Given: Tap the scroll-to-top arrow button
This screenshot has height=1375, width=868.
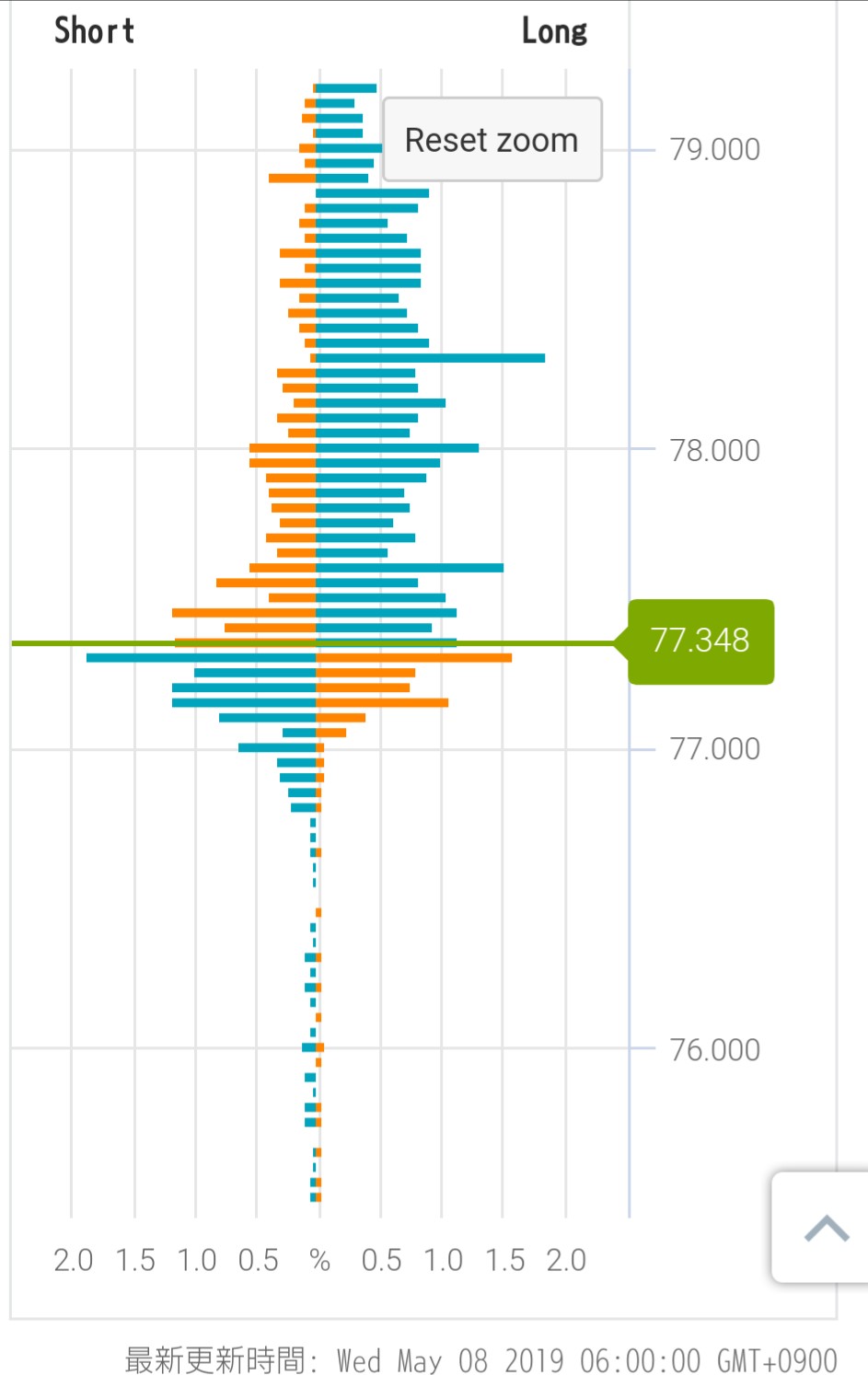Looking at the screenshot, I should click(x=824, y=1228).
